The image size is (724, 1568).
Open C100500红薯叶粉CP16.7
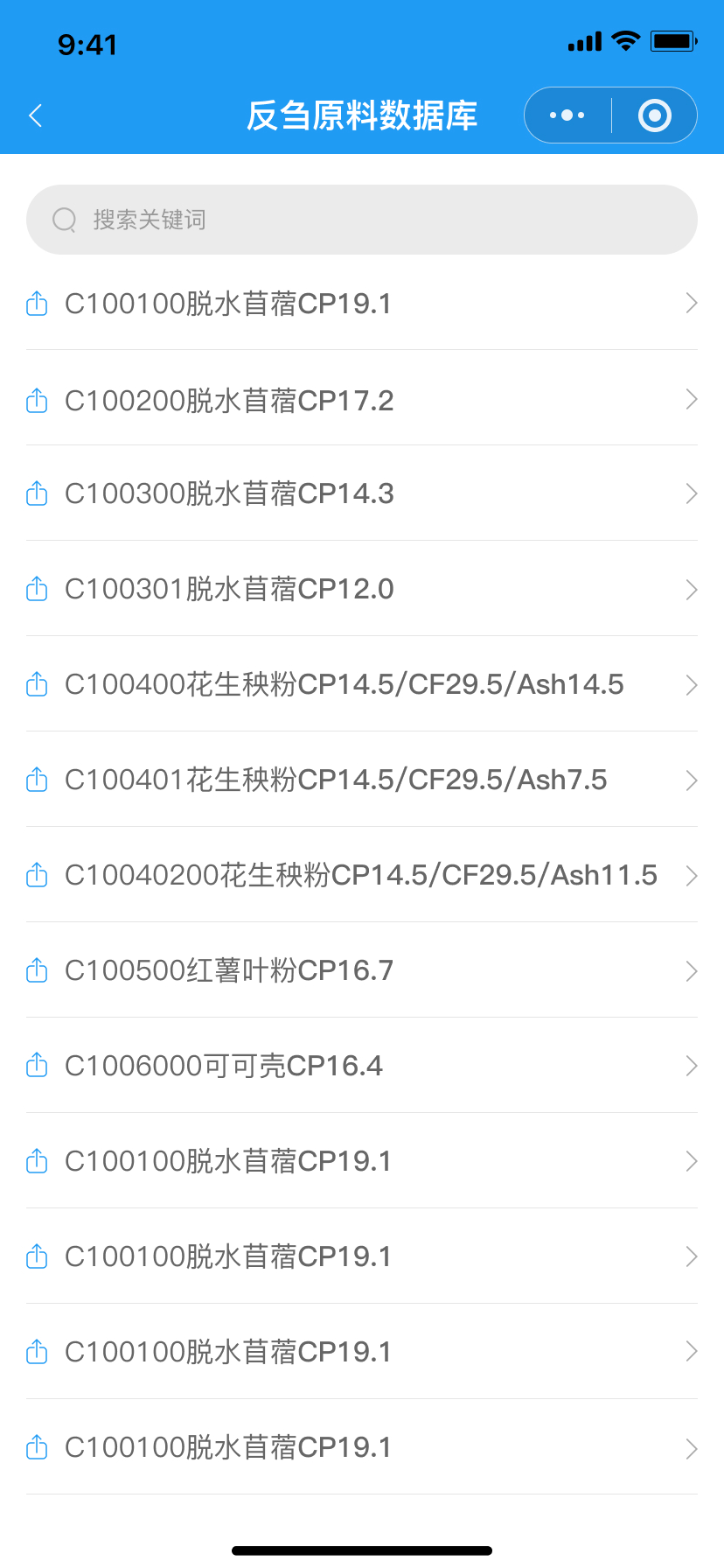[x=362, y=970]
